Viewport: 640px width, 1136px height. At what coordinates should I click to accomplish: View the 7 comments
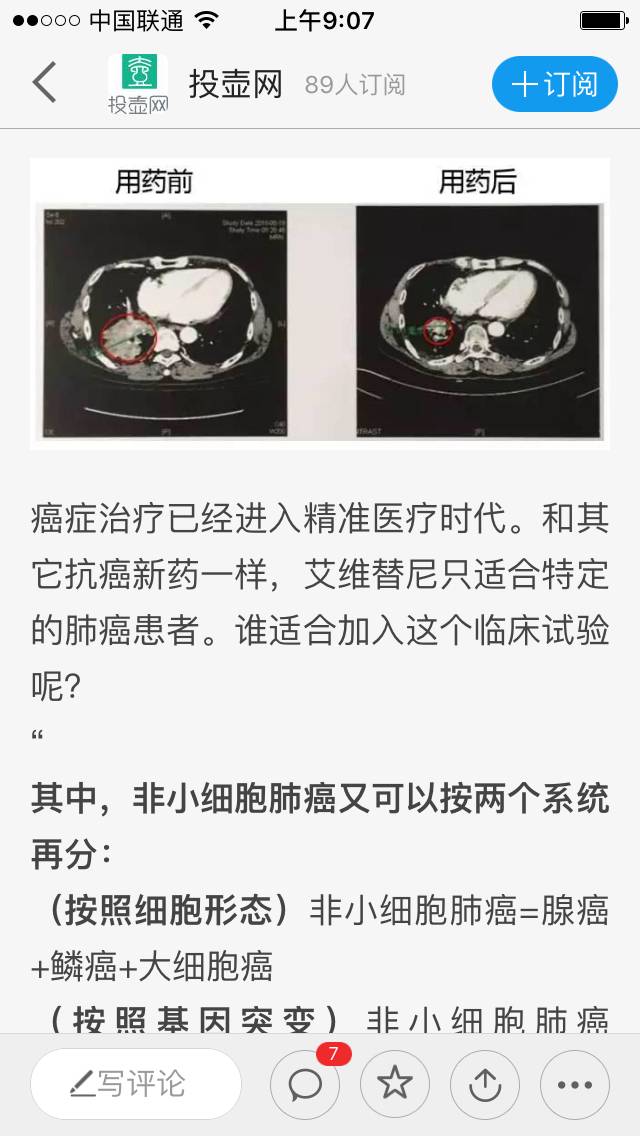click(x=305, y=1084)
